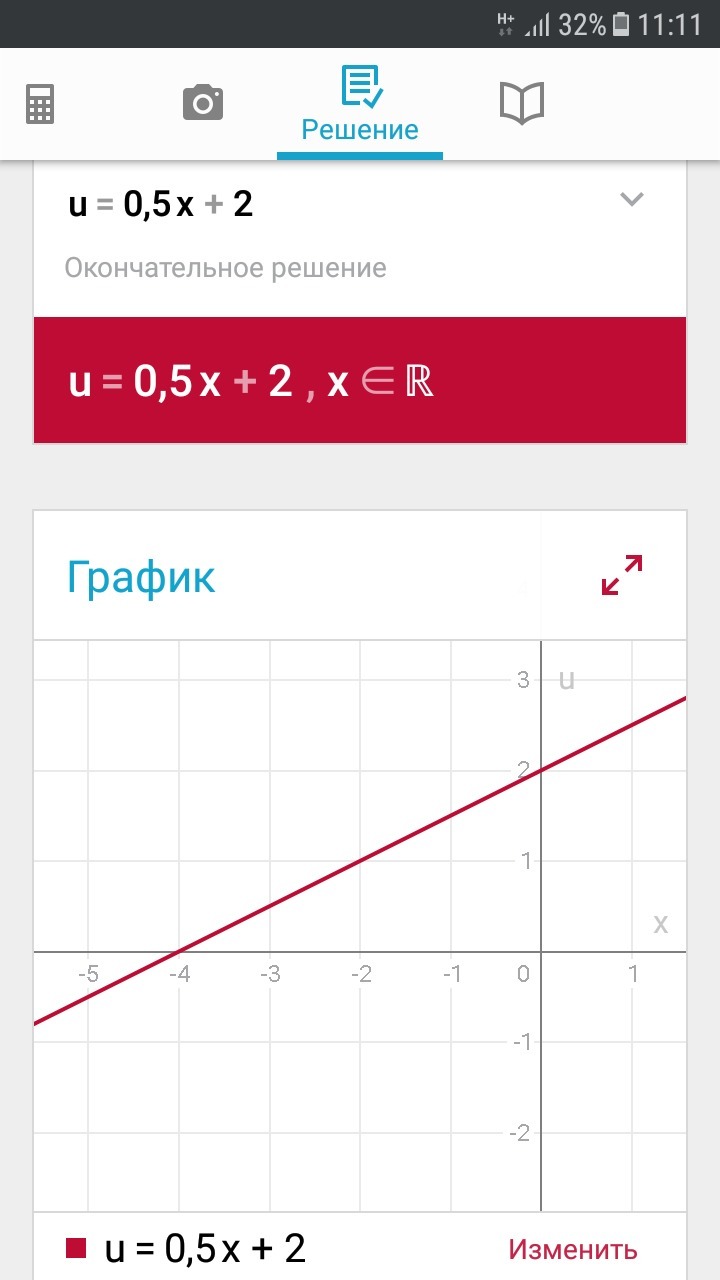Expand the u = 0,5x + 2 step chevron

point(631,199)
